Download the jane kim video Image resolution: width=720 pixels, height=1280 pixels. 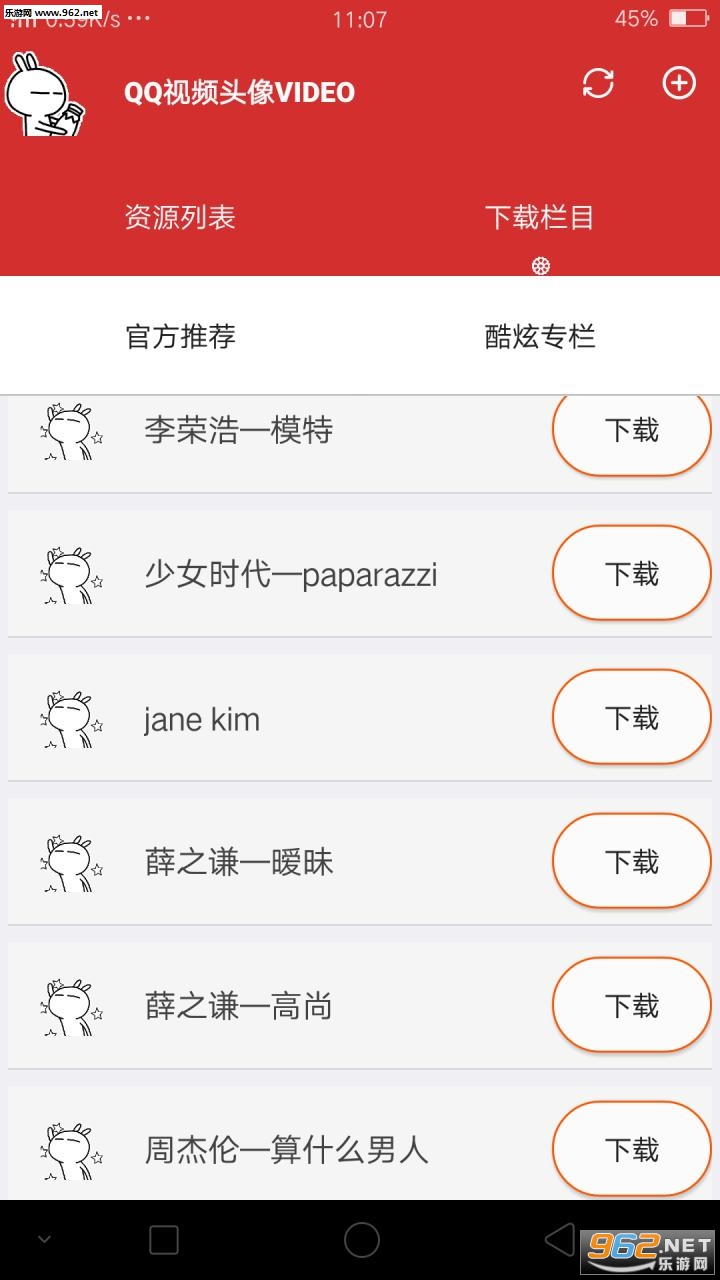click(631, 718)
